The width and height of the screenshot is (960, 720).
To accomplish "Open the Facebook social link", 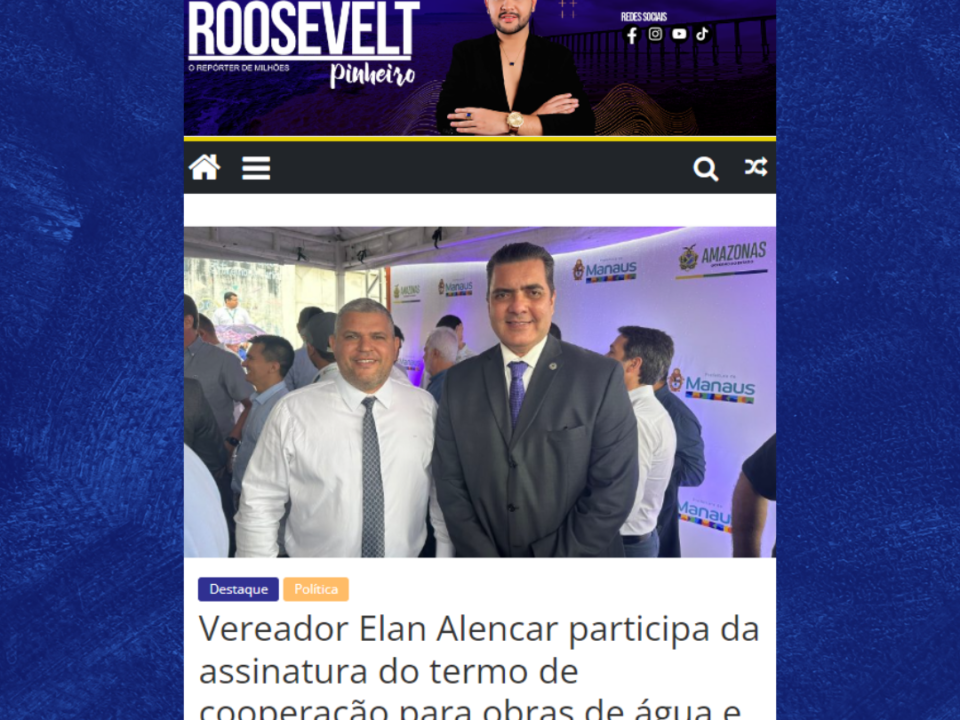I will coord(631,35).
